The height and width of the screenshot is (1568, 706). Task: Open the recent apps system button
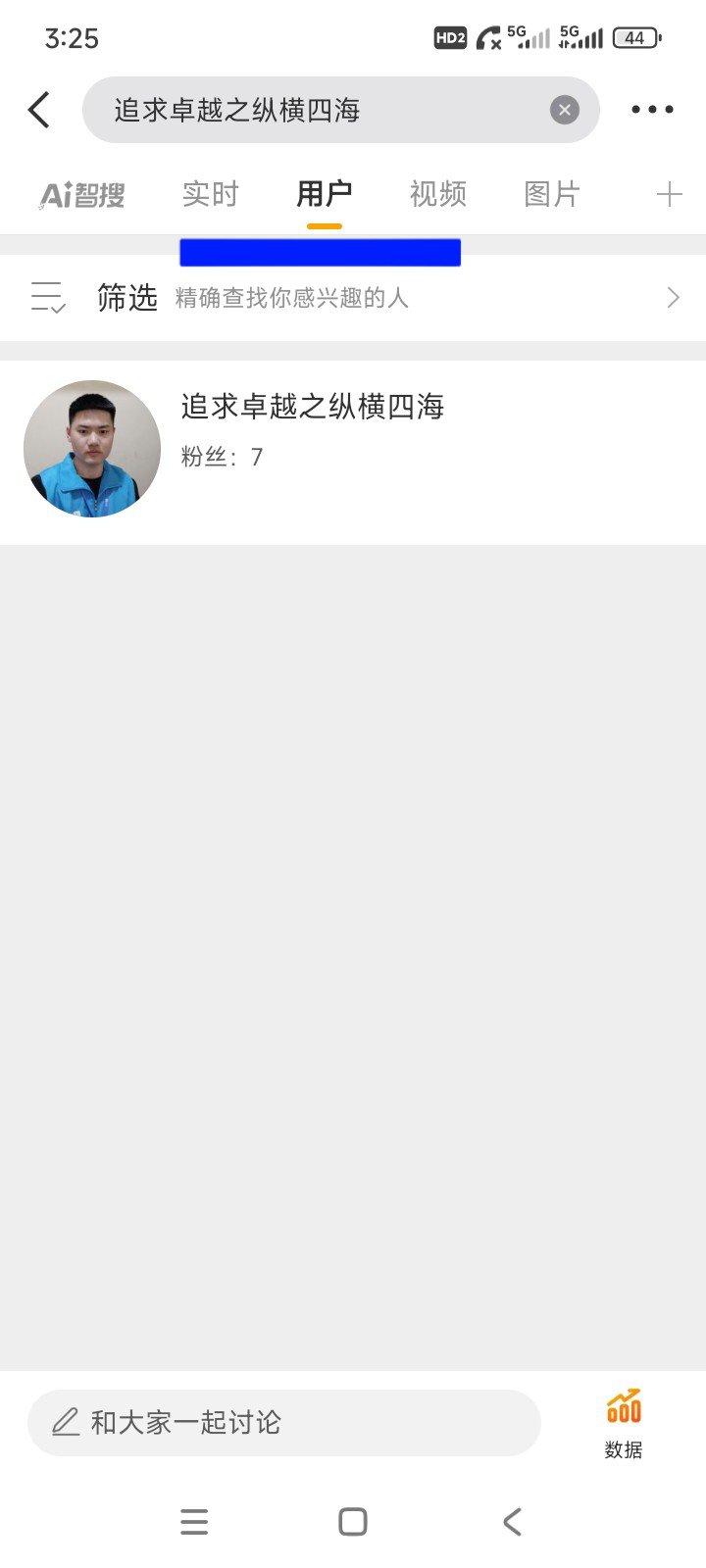pyautogui.click(x=194, y=1522)
